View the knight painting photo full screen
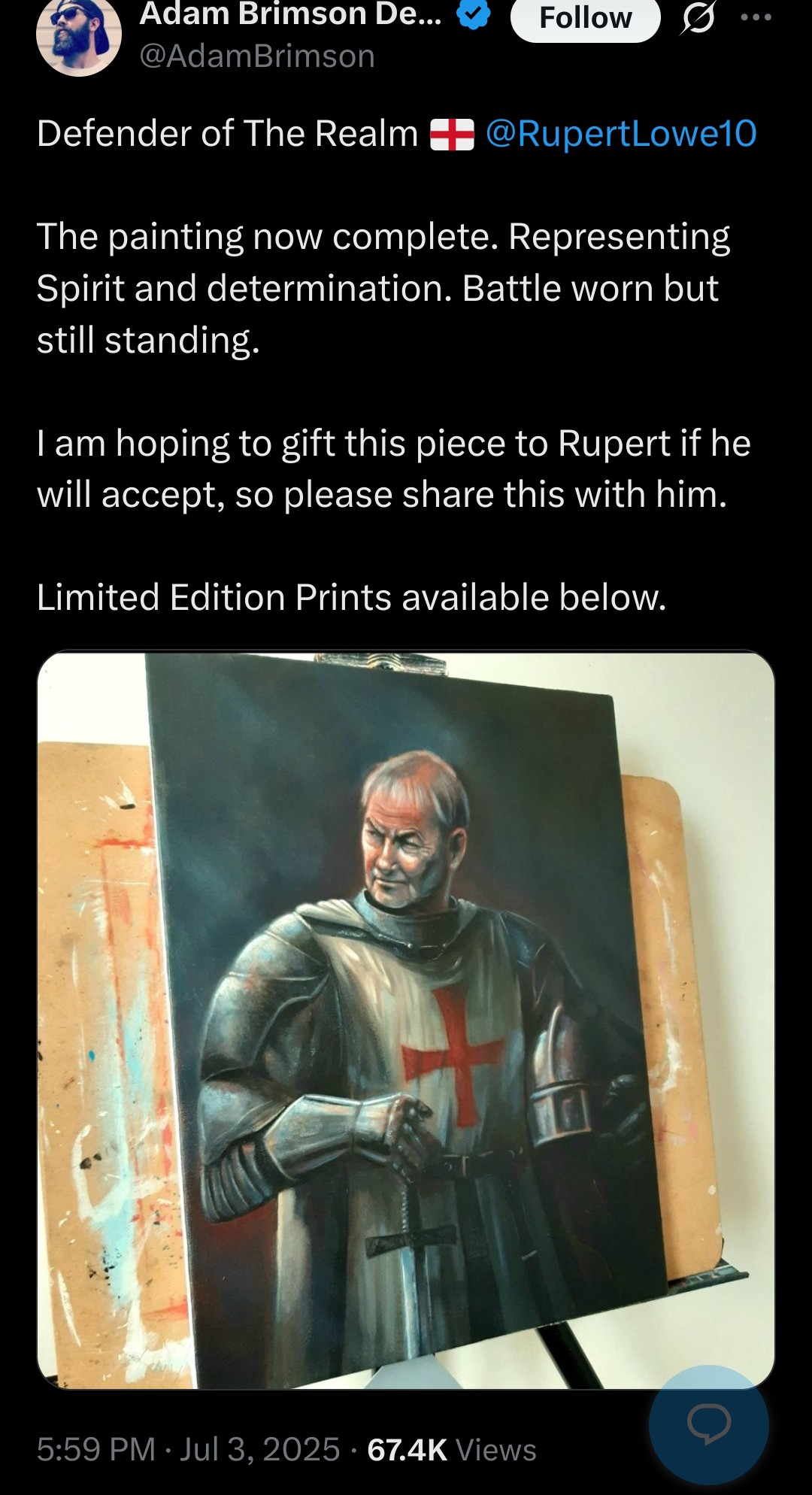The height and width of the screenshot is (1495, 812). [406, 1020]
